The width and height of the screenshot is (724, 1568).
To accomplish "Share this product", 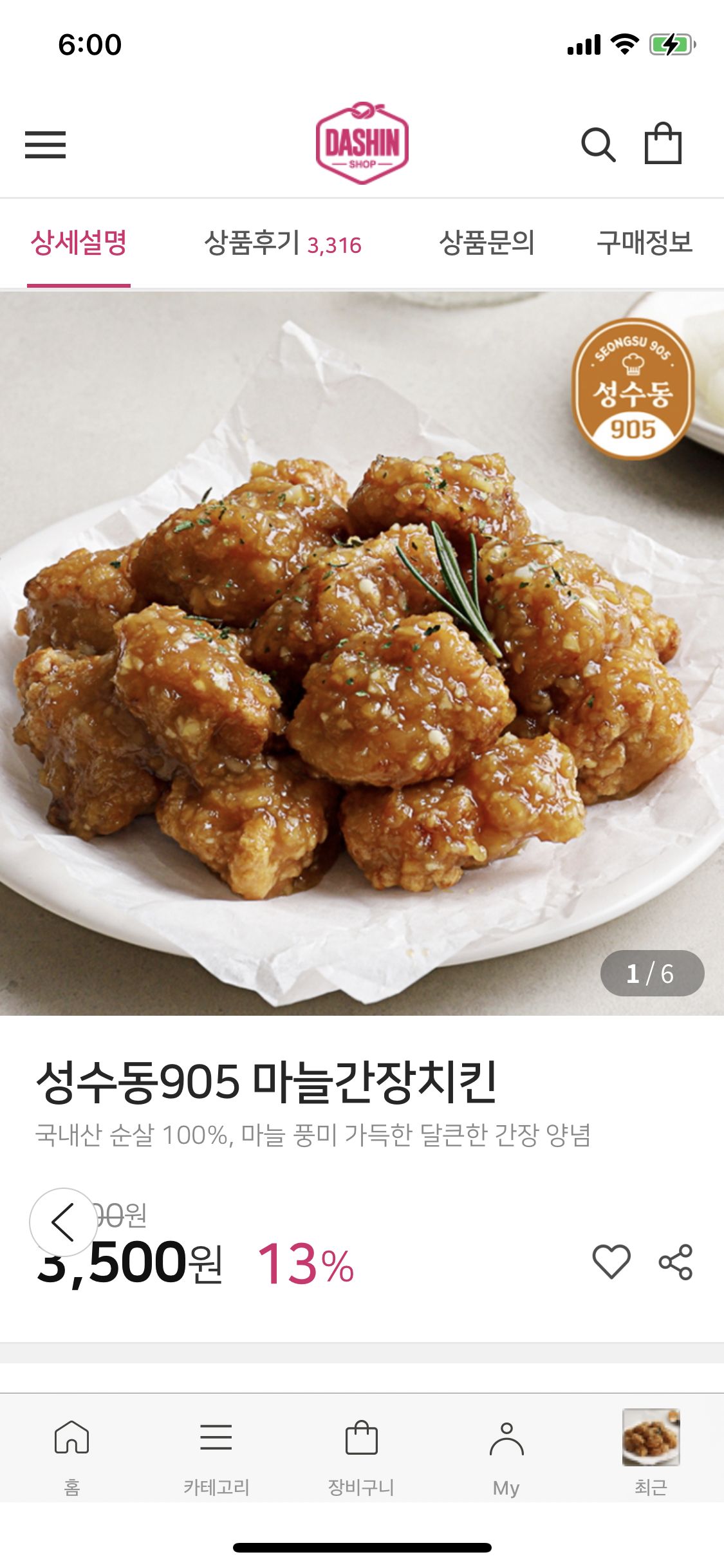I will pyautogui.click(x=675, y=1262).
